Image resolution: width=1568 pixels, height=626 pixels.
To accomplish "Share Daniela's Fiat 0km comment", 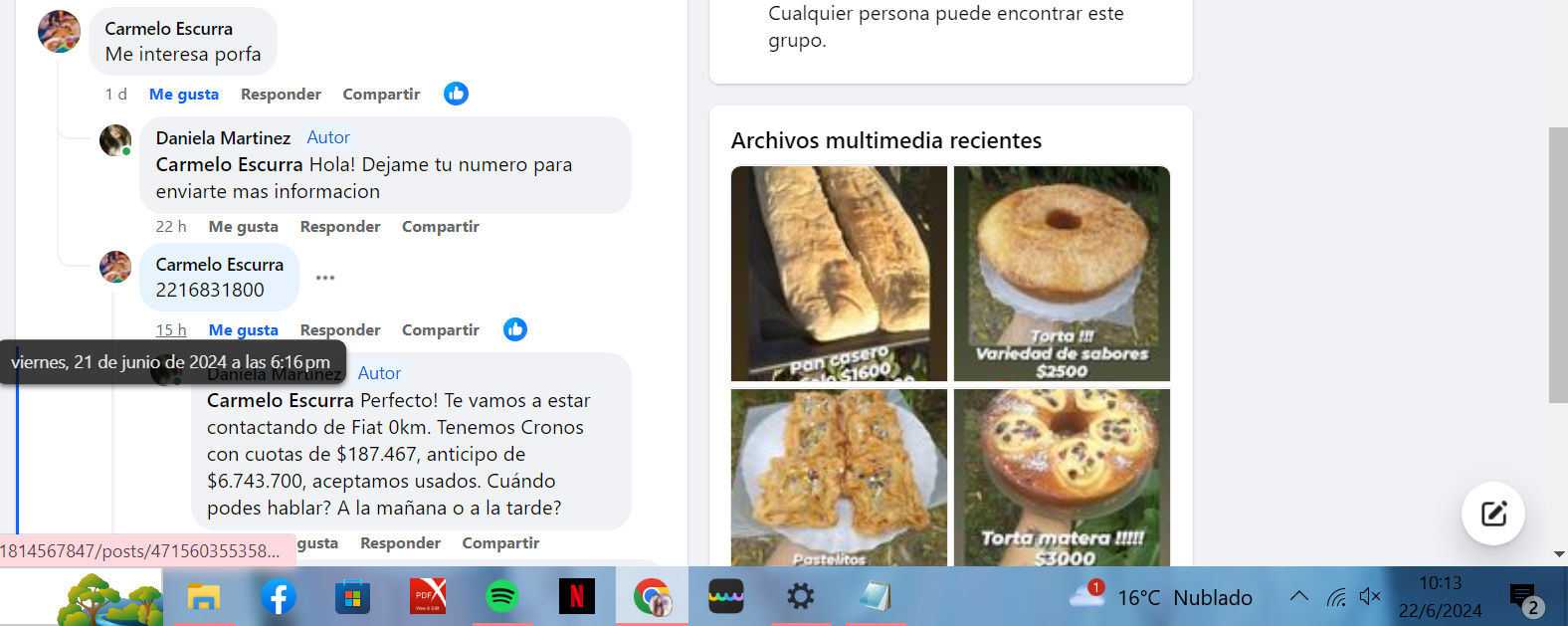I will [500, 543].
